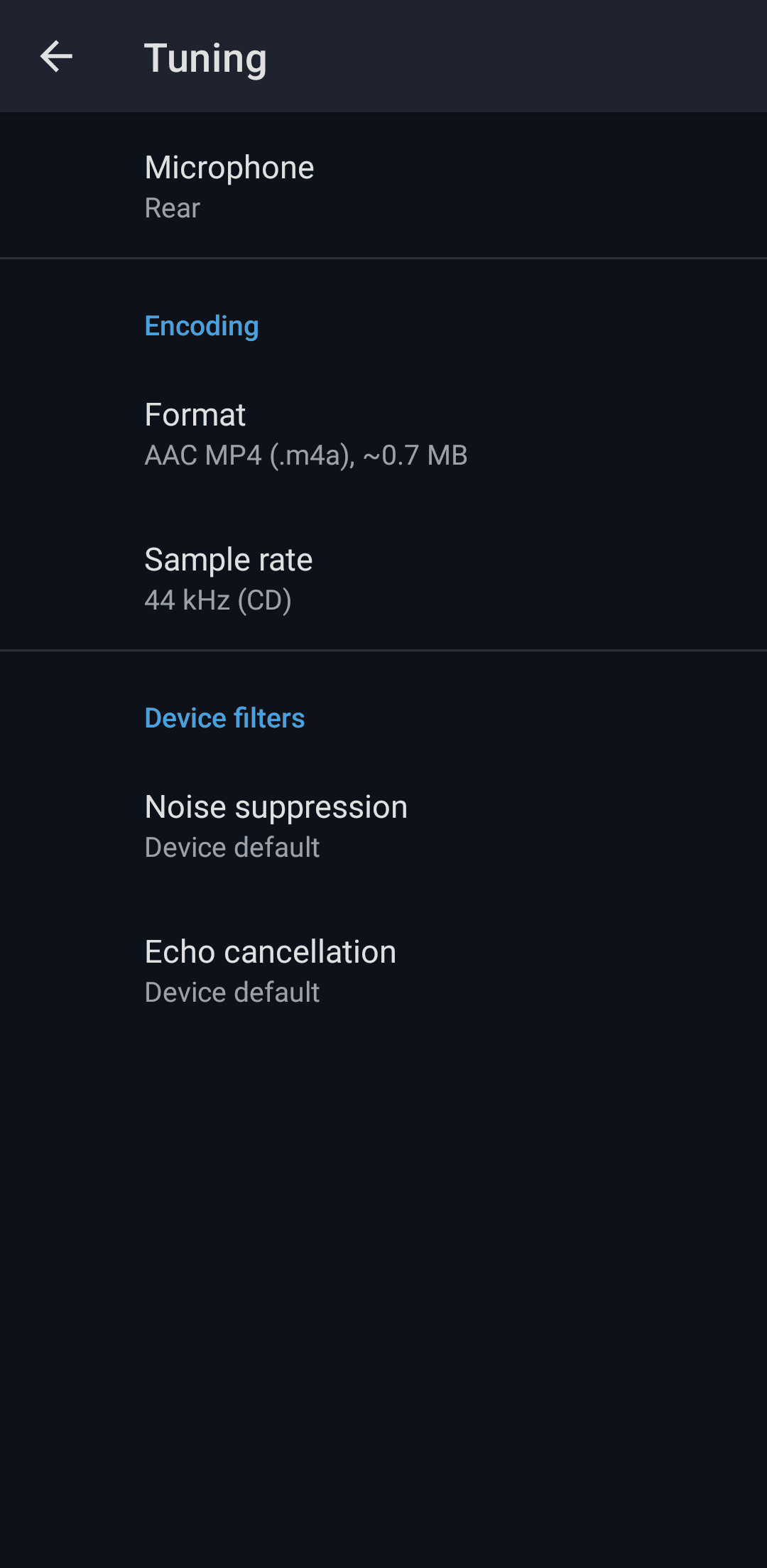Toggle Echo cancellation off Device default
The width and height of the screenshot is (767, 1568).
click(270, 969)
